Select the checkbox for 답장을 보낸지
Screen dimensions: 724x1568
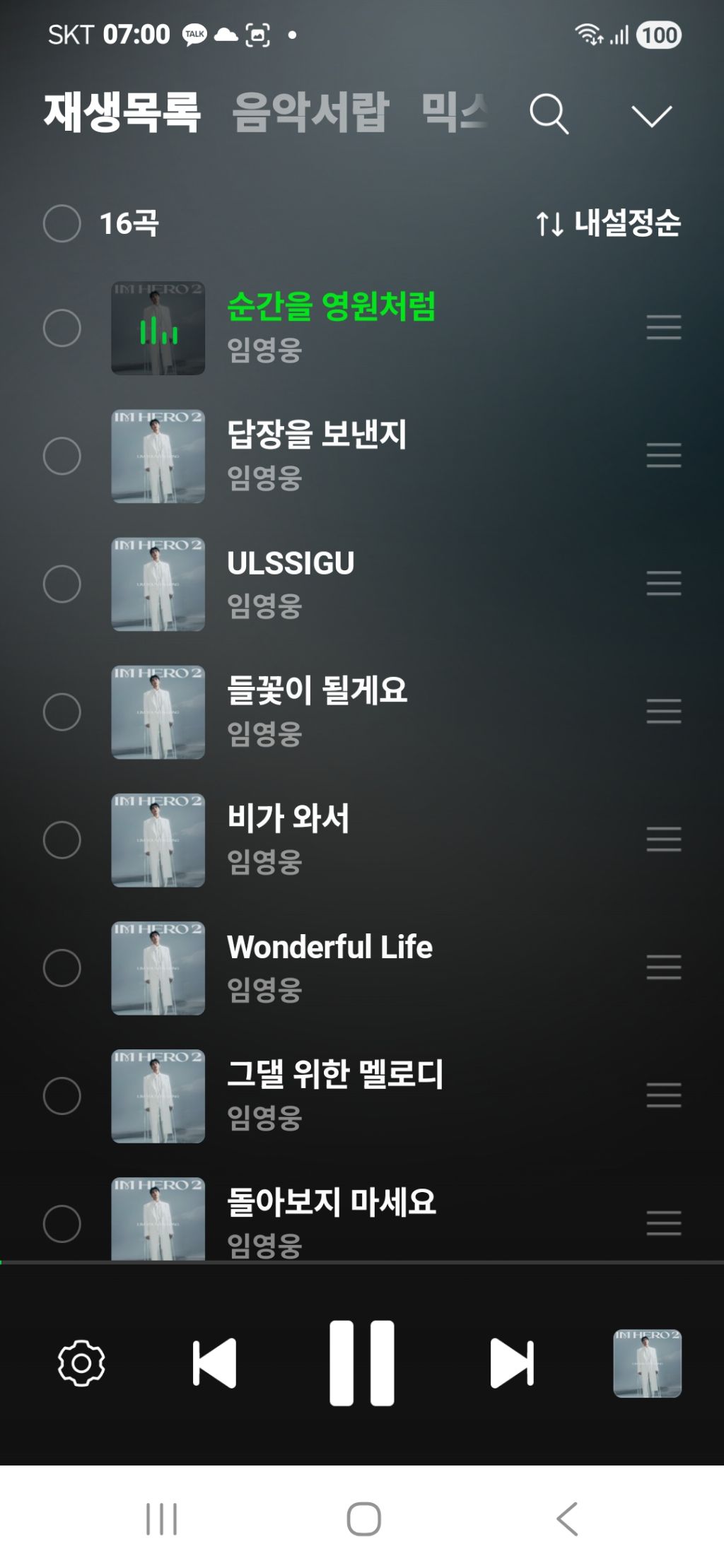(62, 456)
